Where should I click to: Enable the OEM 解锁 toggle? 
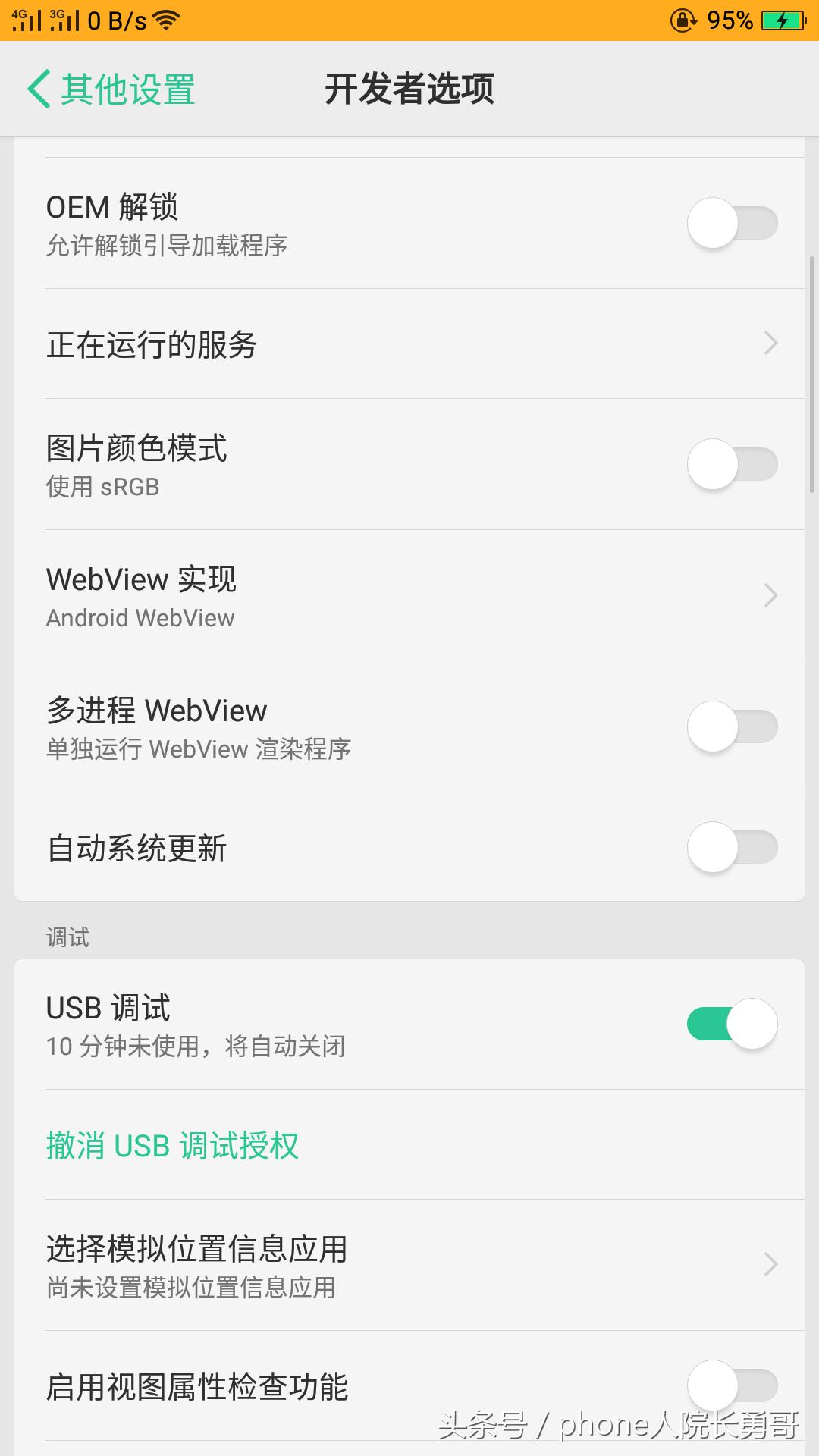click(x=732, y=224)
